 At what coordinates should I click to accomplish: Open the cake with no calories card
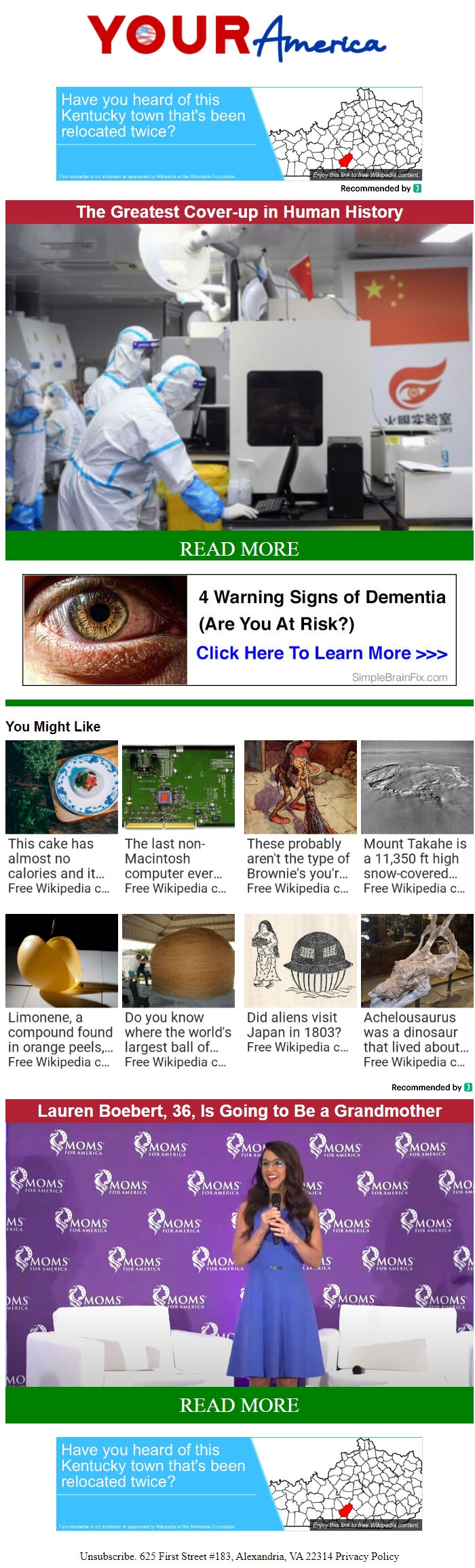point(61,819)
